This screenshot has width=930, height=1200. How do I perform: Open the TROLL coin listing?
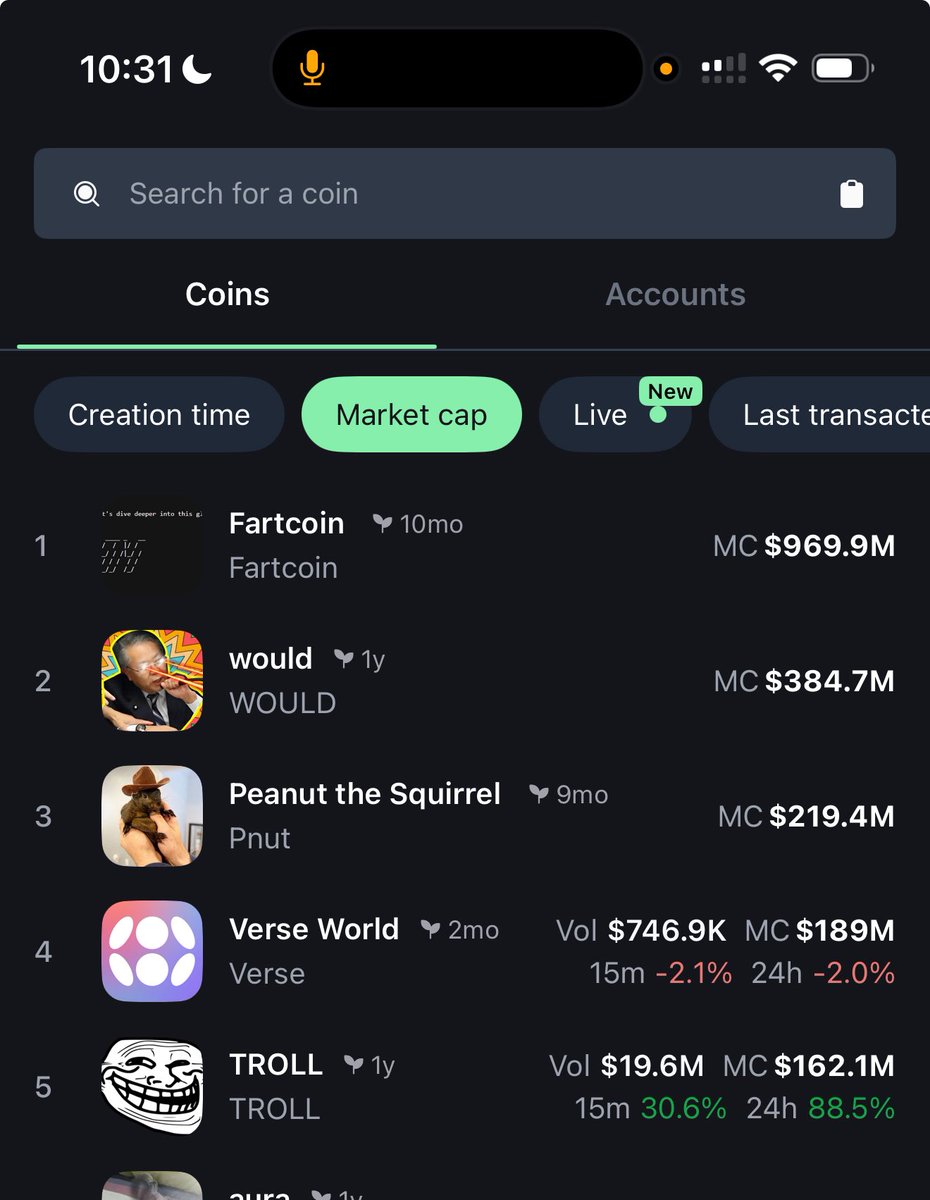(465, 1086)
